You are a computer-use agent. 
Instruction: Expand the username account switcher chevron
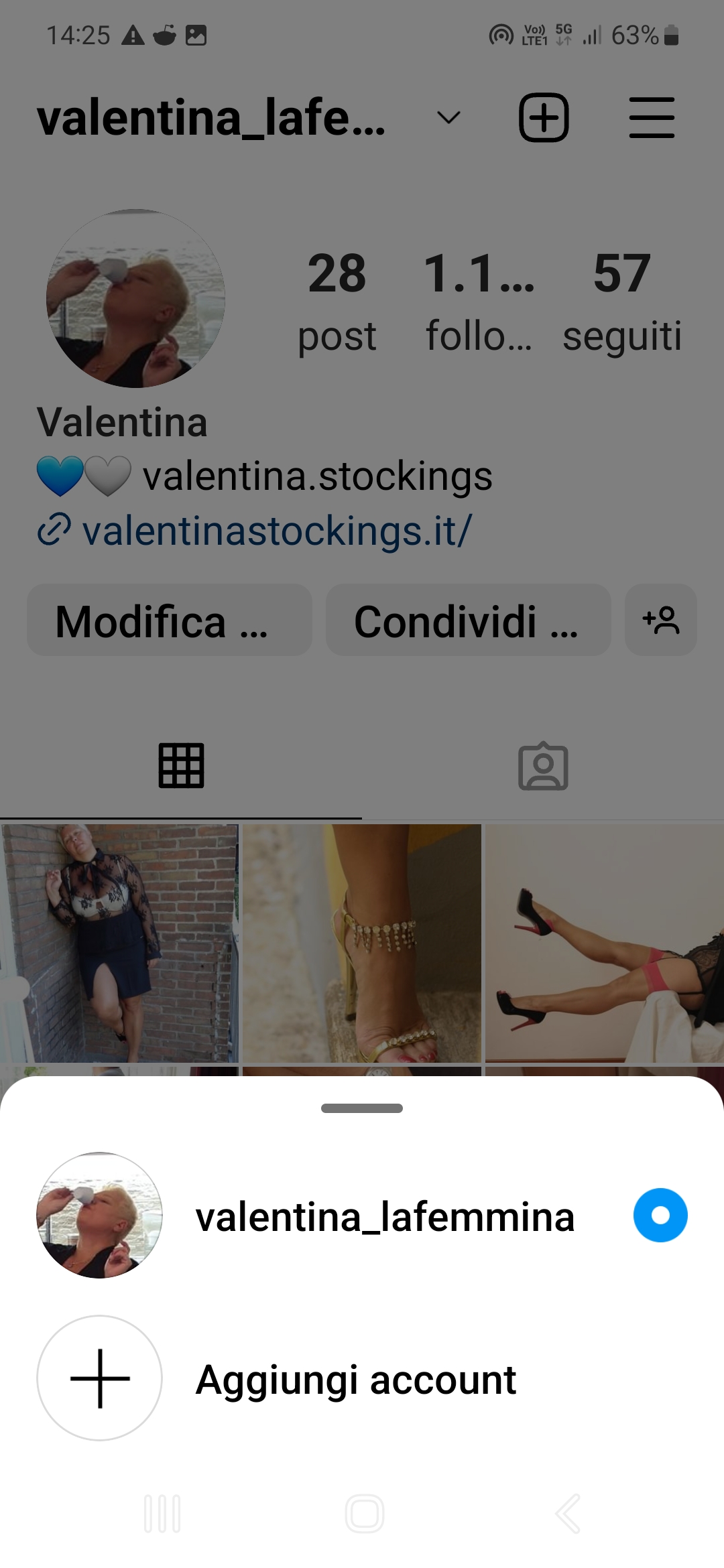pos(448,118)
